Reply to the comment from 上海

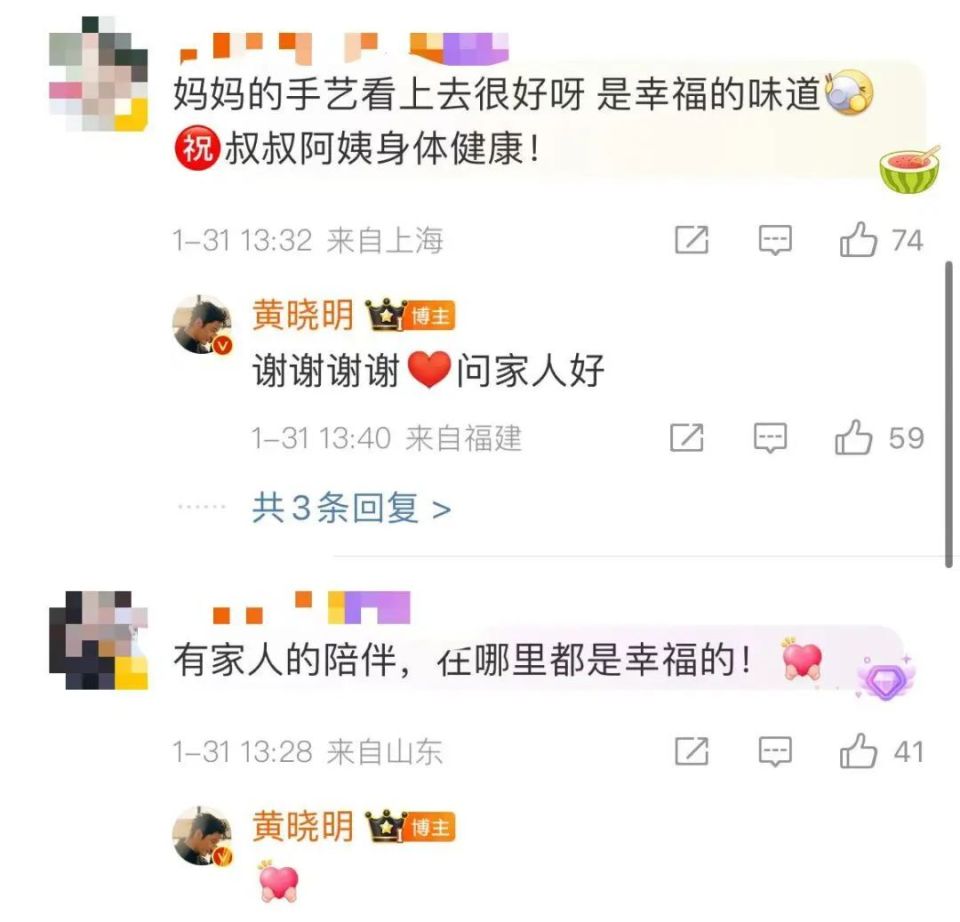(x=775, y=240)
